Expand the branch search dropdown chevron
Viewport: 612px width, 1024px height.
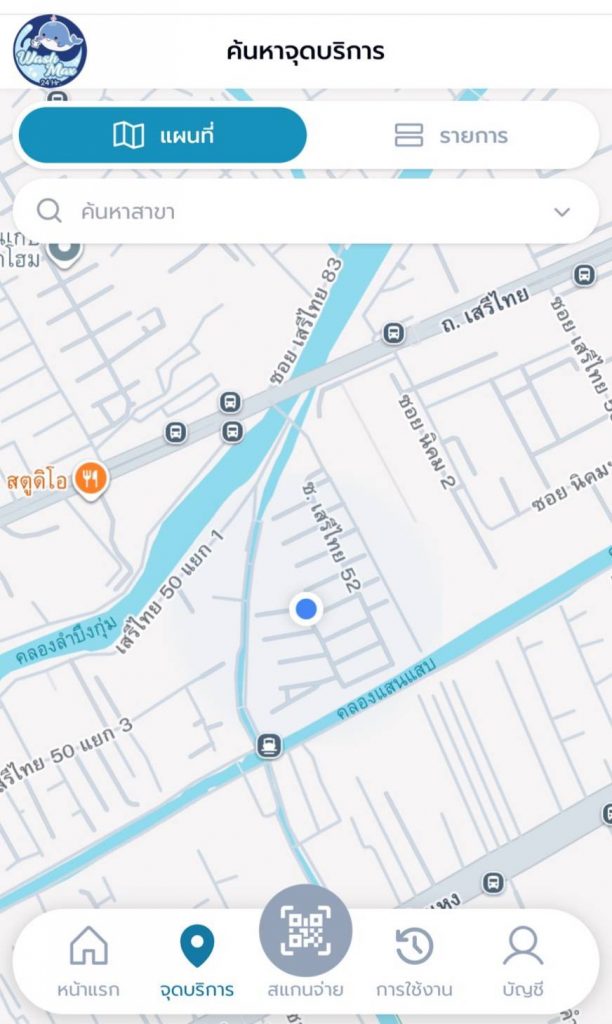point(562,212)
